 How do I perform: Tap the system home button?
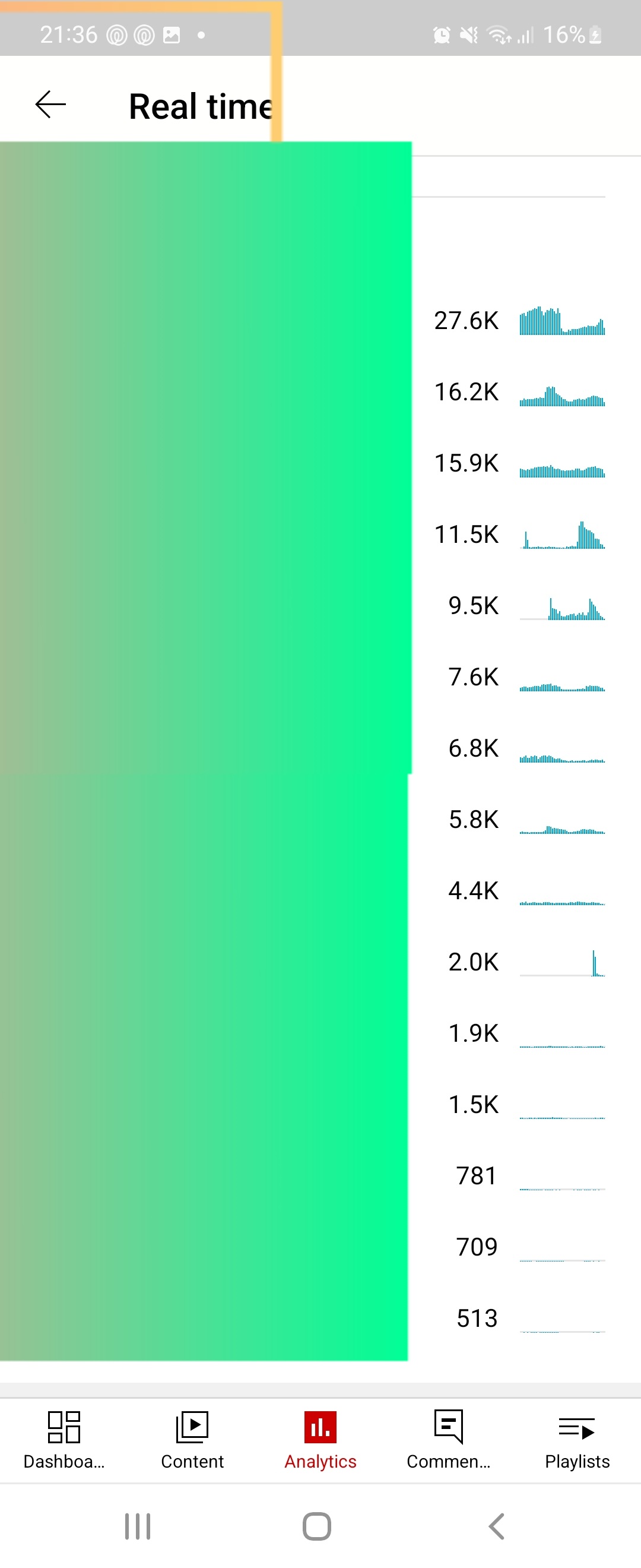[x=317, y=1526]
